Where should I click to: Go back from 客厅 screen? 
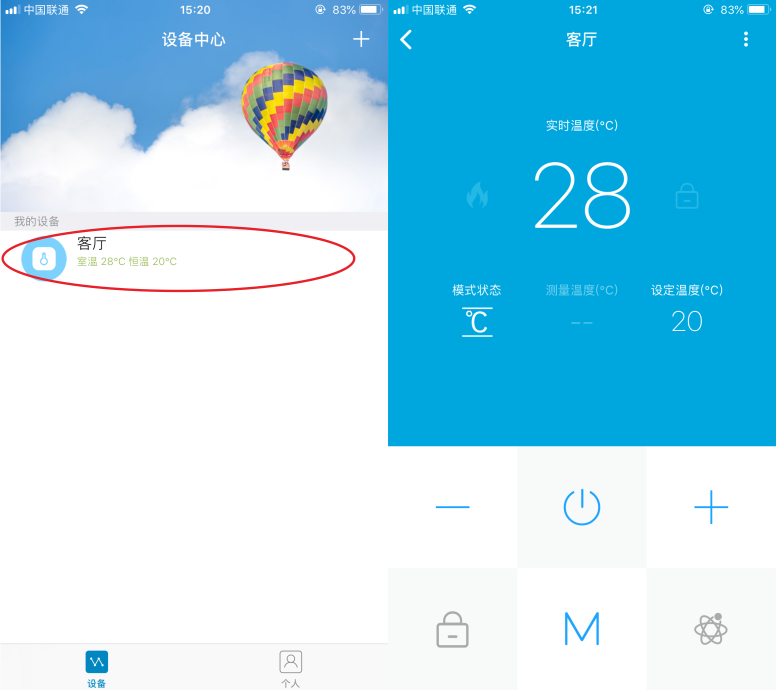click(x=406, y=40)
